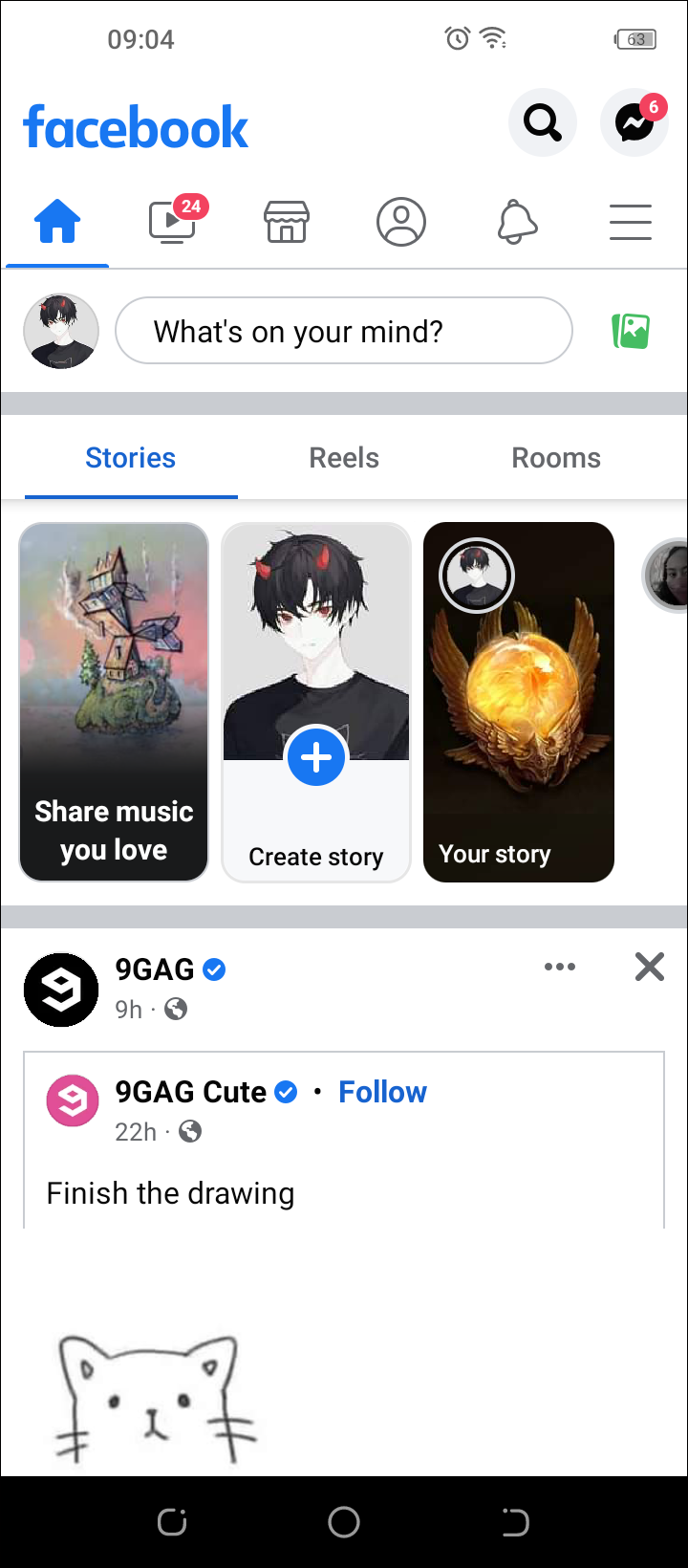Image resolution: width=688 pixels, height=1568 pixels.
Task: View the Profile tab
Action: (x=401, y=222)
